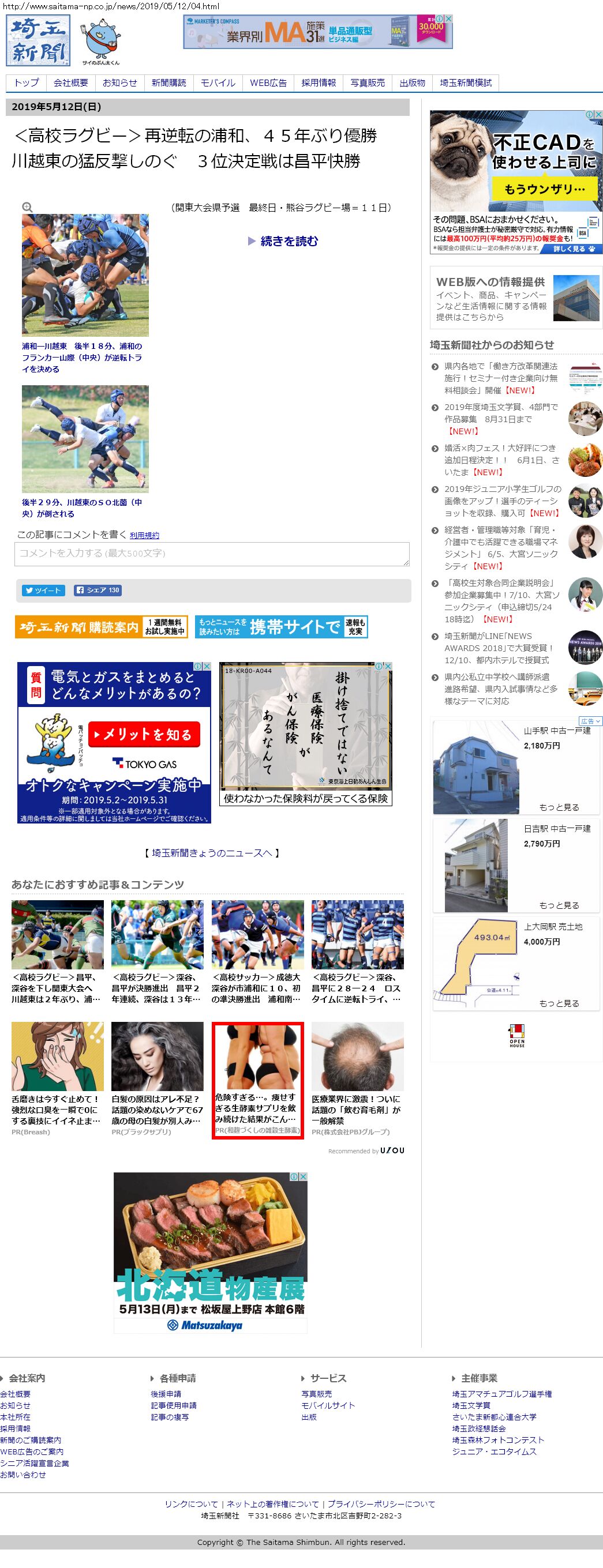The image size is (603, 1568).
Task: Open the 携帯サイトで mobile site banner
Action: 282,626
